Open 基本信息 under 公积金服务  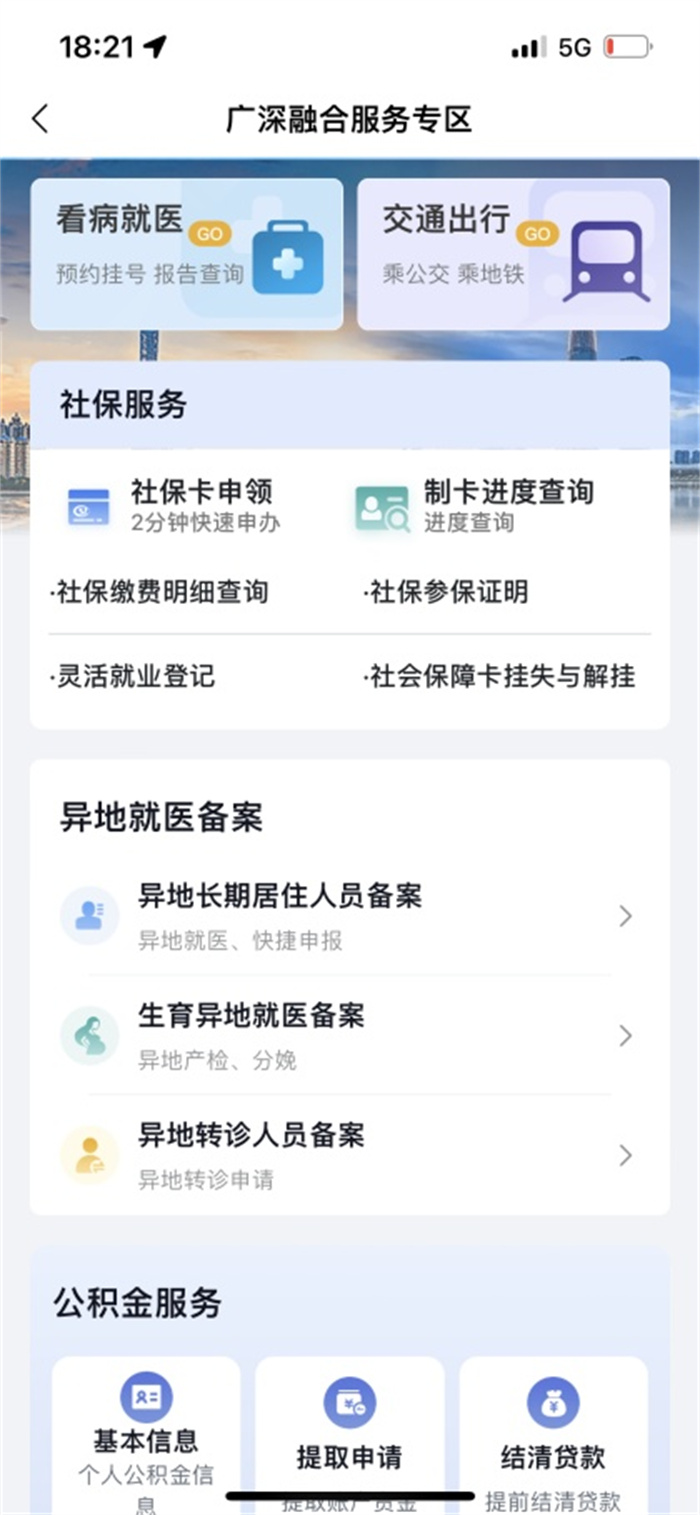[x=146, y=1436]
